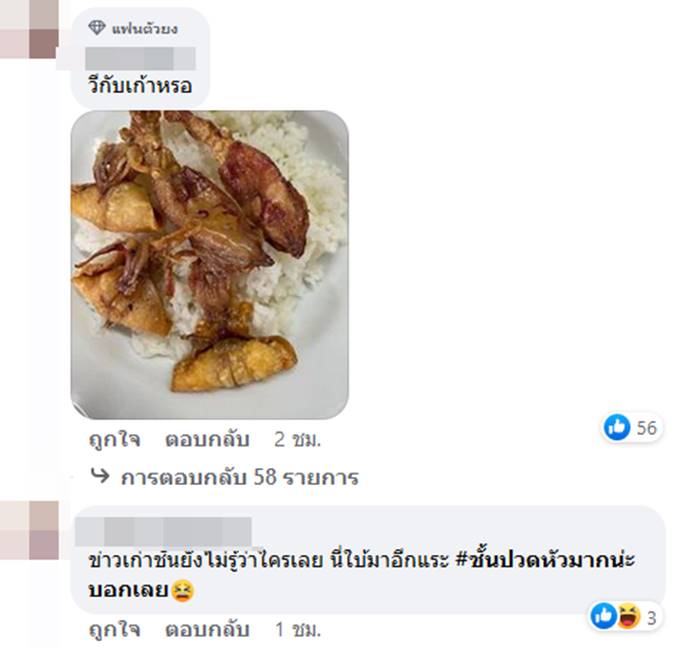Open hashtag #ชั้นปวดหัวมากน่ะบอกเลย
The width and height of the screenshot is (700, 647).
[551, 560]
